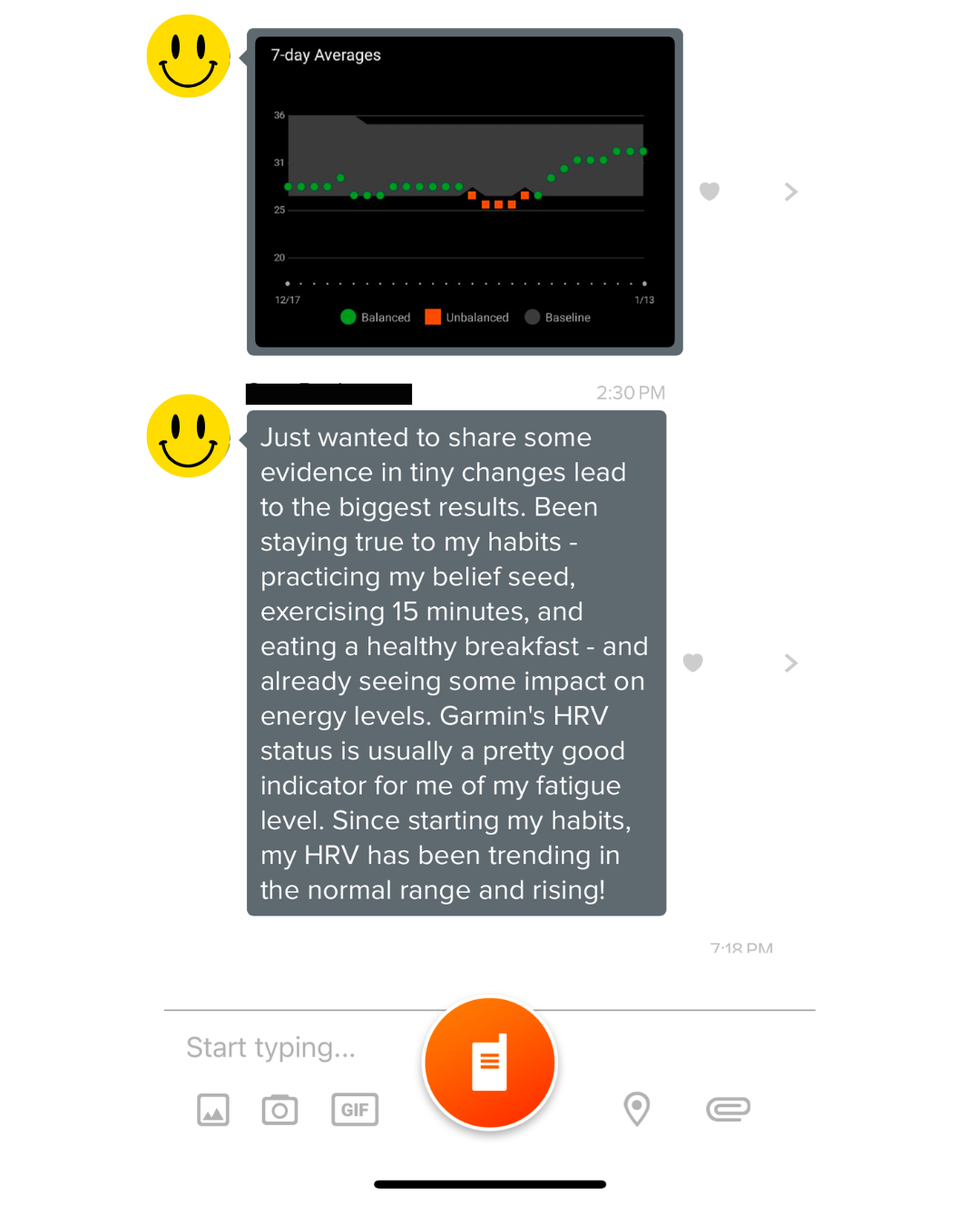The image size is (980, 1225).
Task: Share your location in chat
Action: 637,1109
